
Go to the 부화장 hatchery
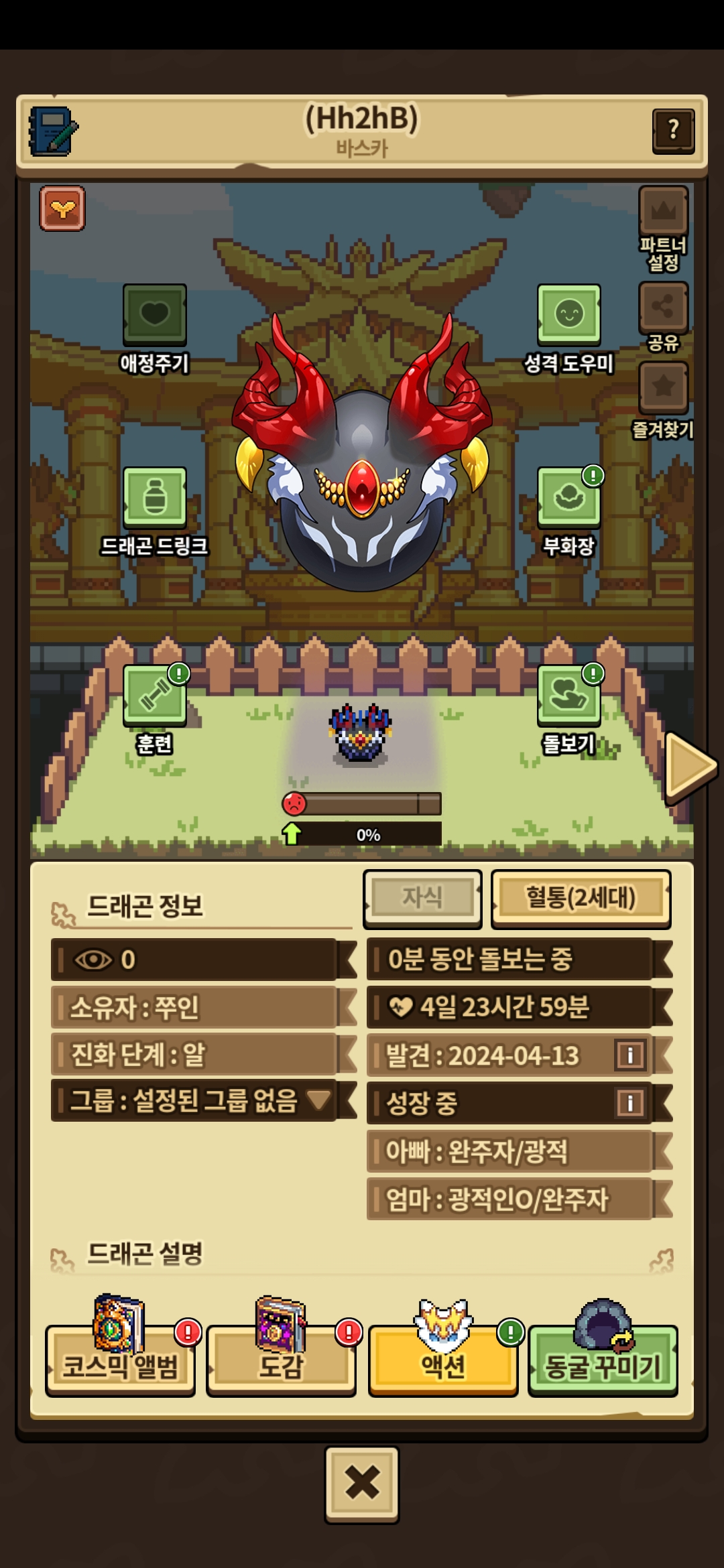568,498
